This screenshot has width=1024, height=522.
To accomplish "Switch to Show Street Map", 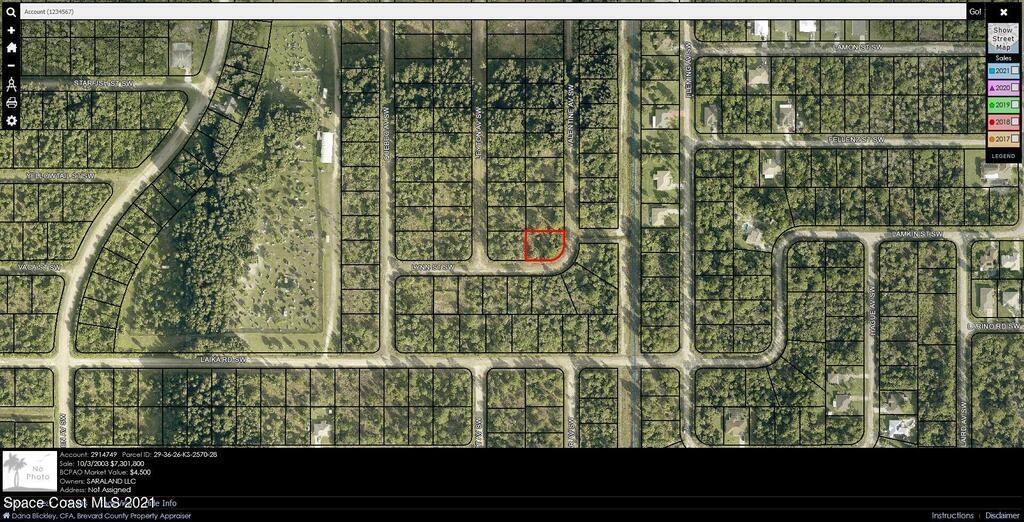I will pos(1002,38).
